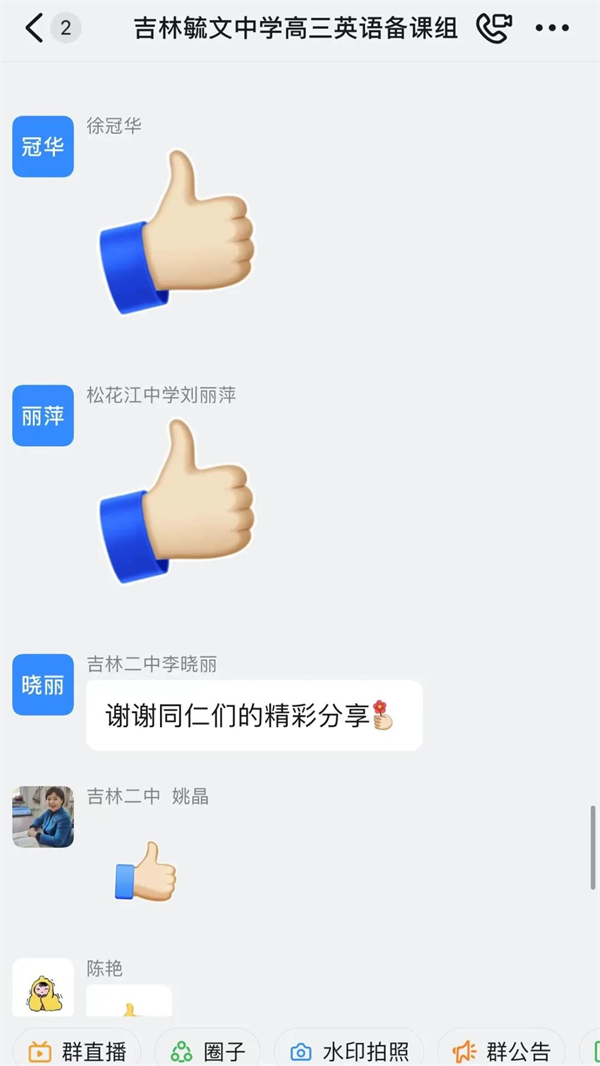600x1066 pixels.
Task: Open 李晓丽's message 谢谢同仁们的精彩分享
Action: coord(253,715)
